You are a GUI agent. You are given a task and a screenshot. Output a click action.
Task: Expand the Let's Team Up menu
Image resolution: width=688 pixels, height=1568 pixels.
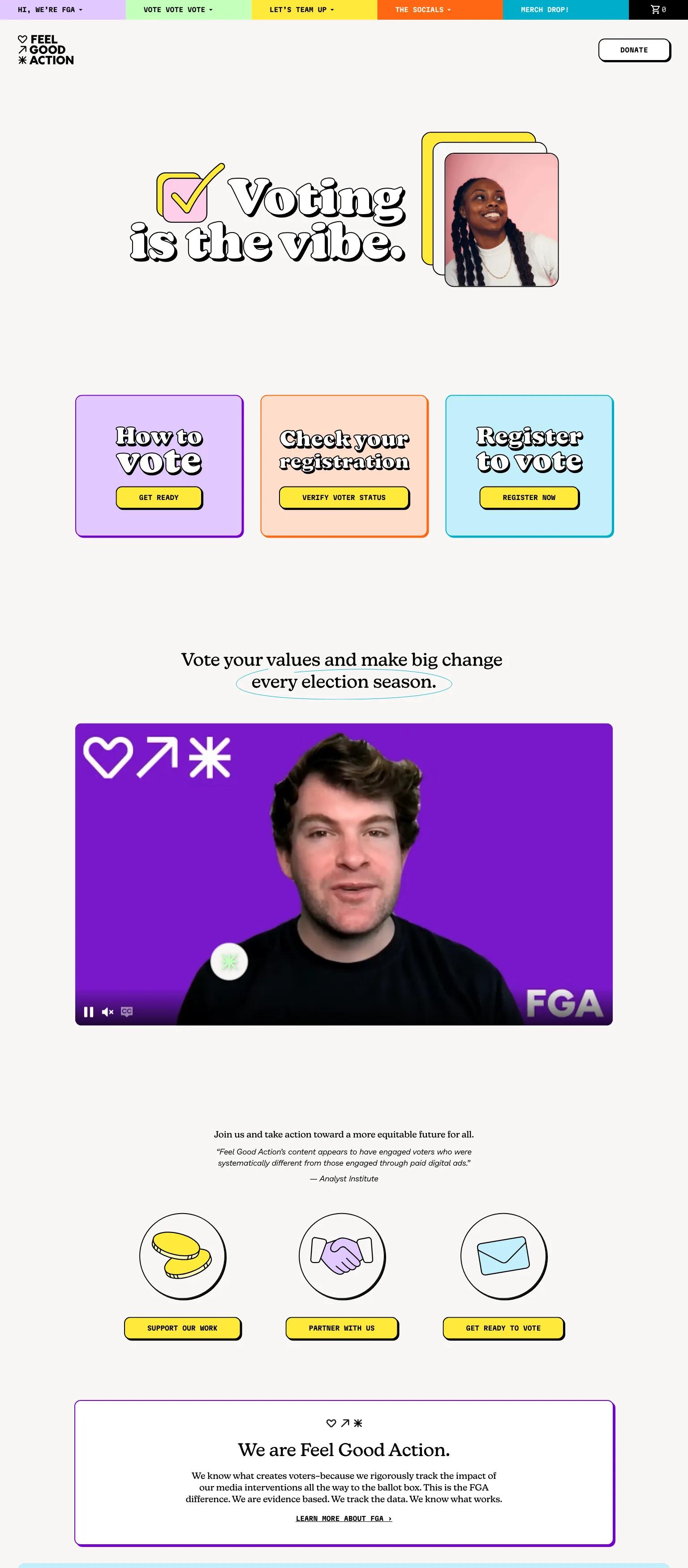point(301,10)
